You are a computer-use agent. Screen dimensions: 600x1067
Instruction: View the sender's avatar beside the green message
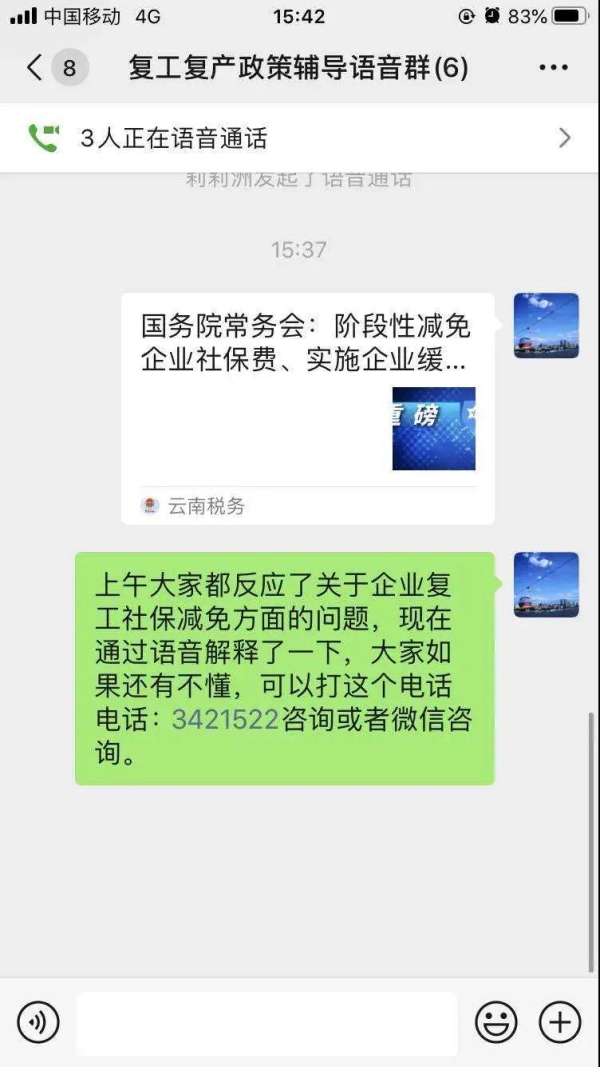546,585
